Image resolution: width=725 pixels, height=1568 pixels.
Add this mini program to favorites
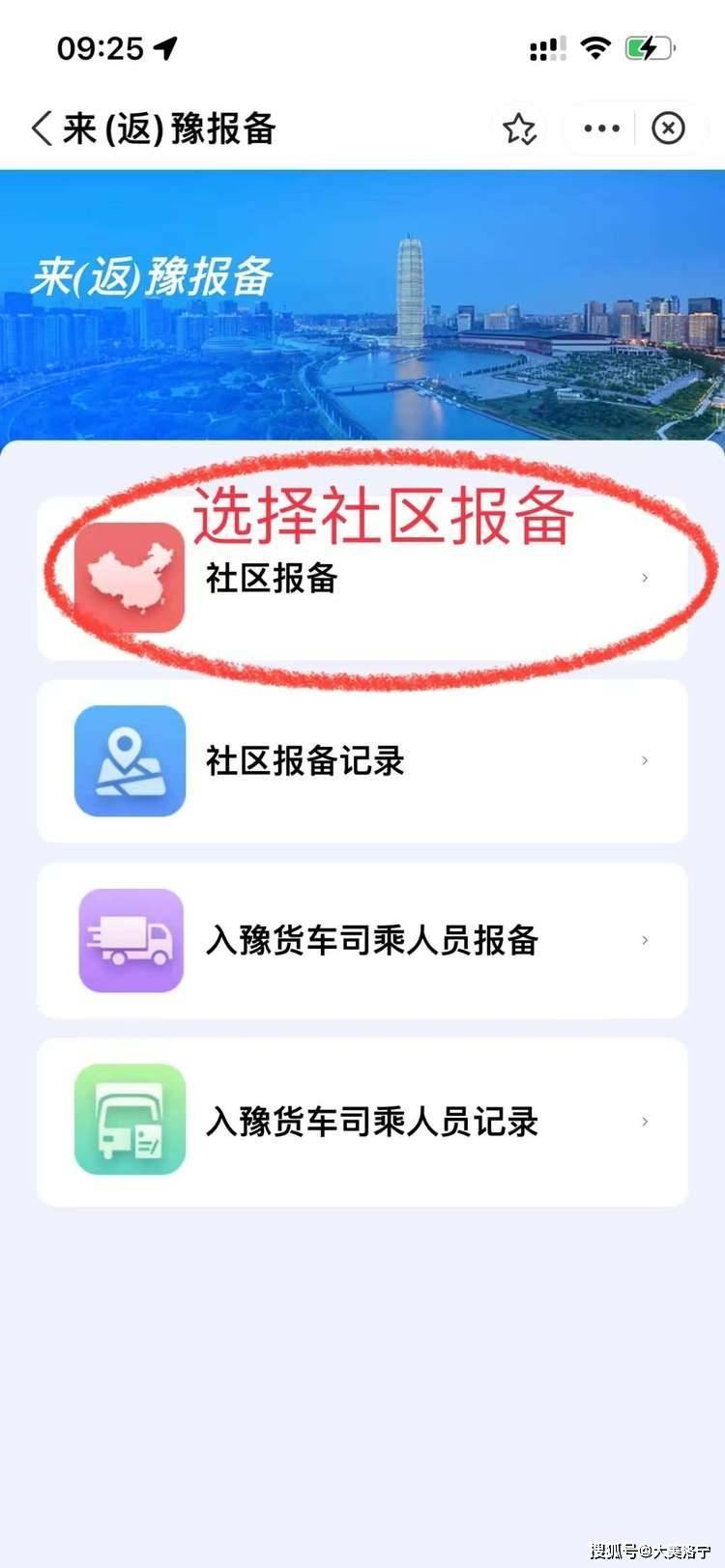519,128
